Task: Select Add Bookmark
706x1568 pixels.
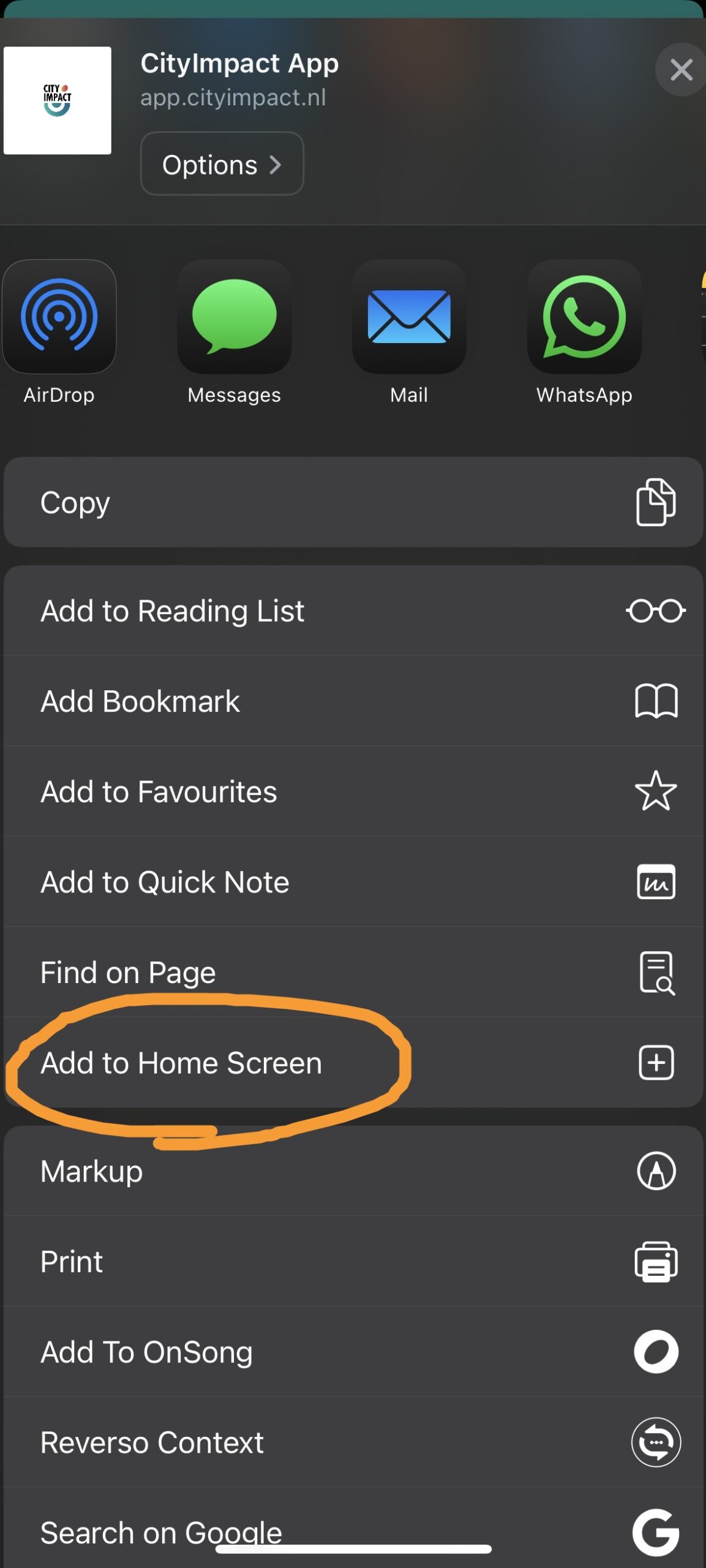Action: 353,701
